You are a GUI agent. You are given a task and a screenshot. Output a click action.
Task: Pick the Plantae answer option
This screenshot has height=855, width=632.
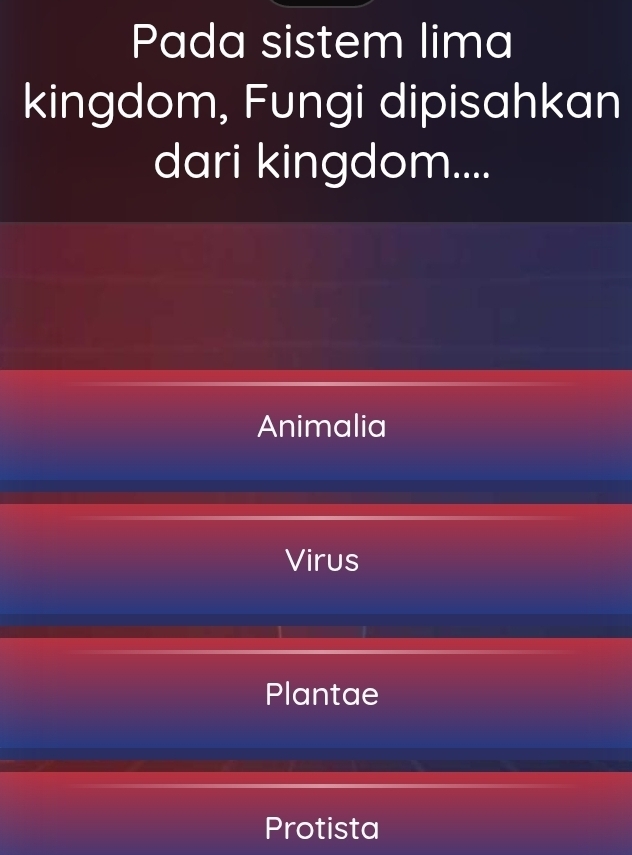click(320, 694)
